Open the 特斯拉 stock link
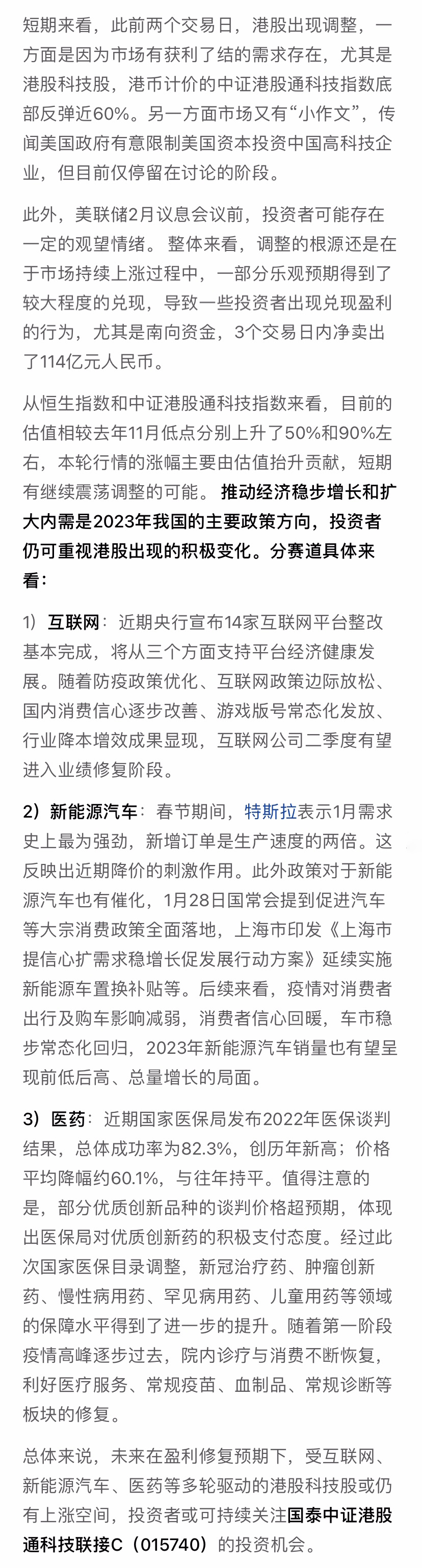 point(270,811)
